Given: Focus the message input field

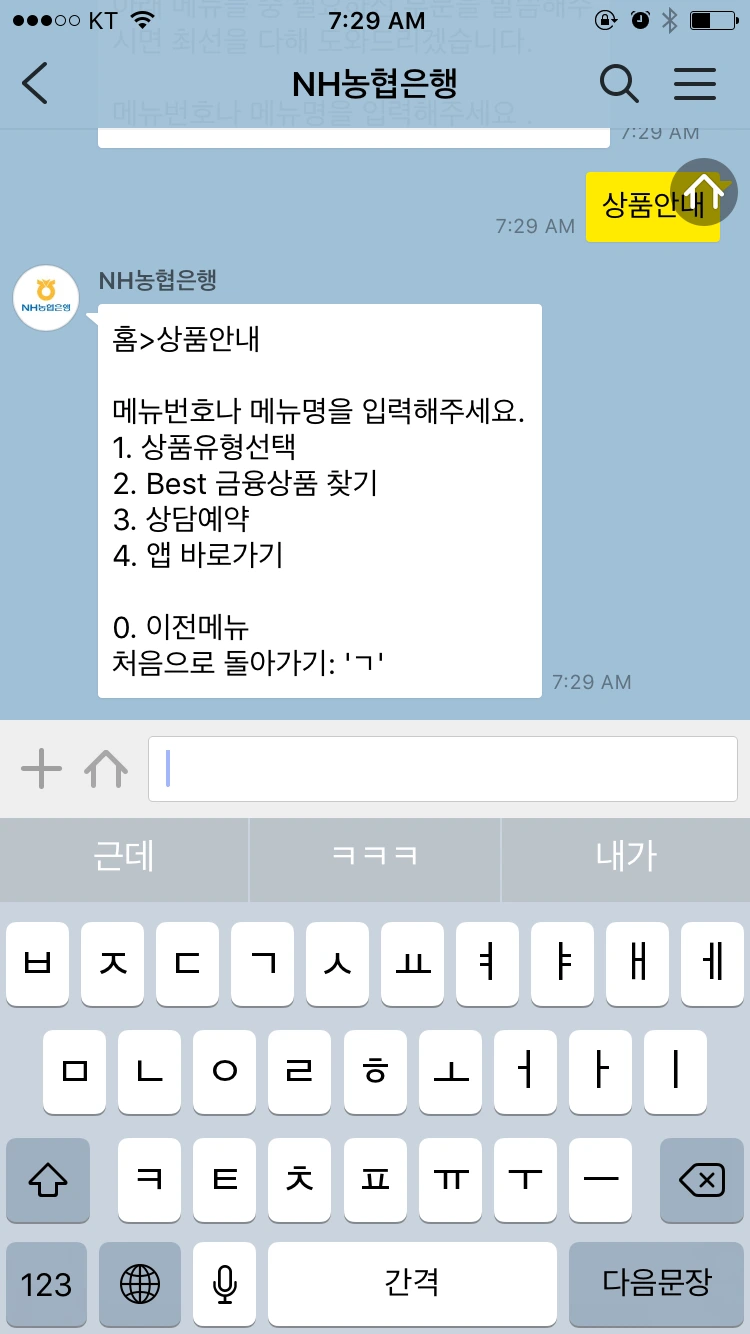Looking at the screenshot, I should tap(443, 769).
